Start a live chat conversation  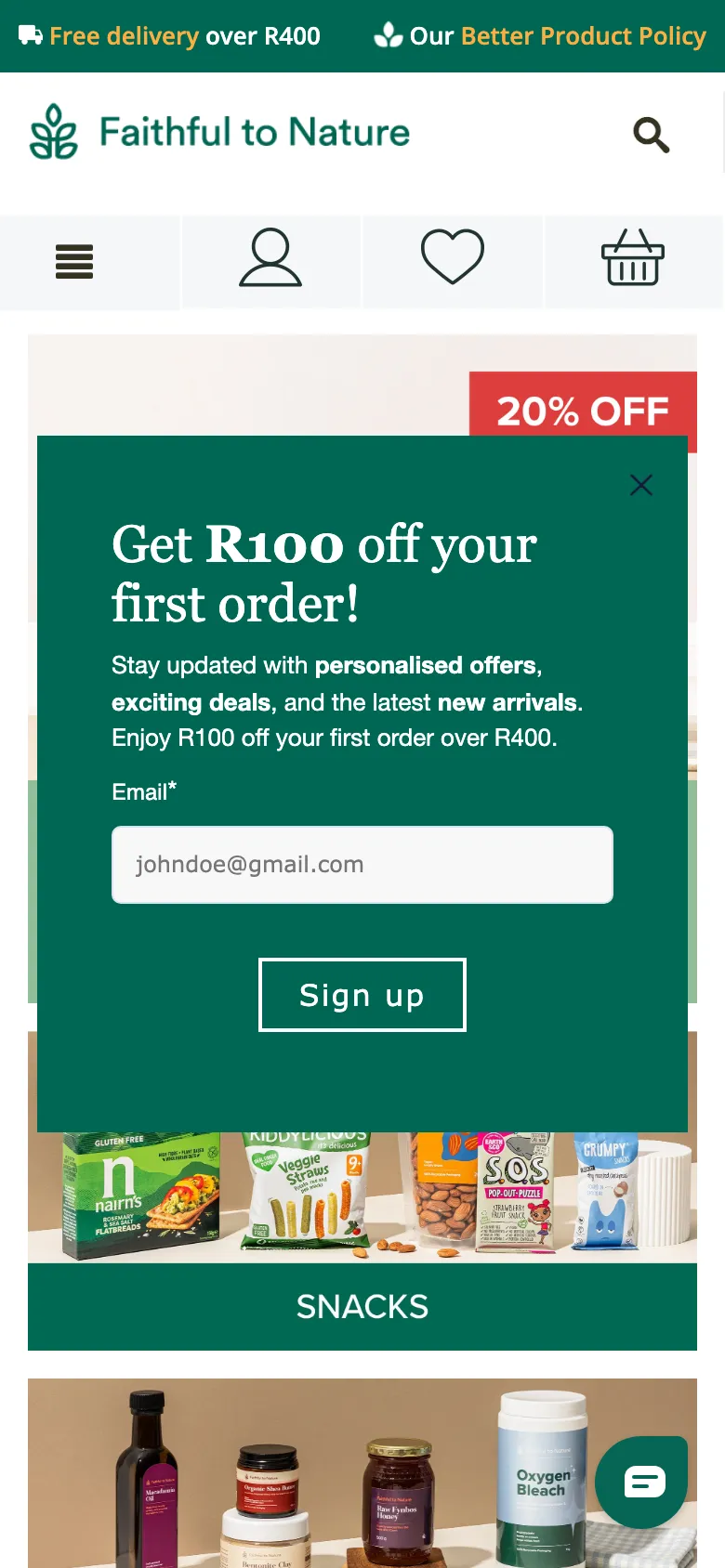pyautogui.click(x=643, y=1481)
